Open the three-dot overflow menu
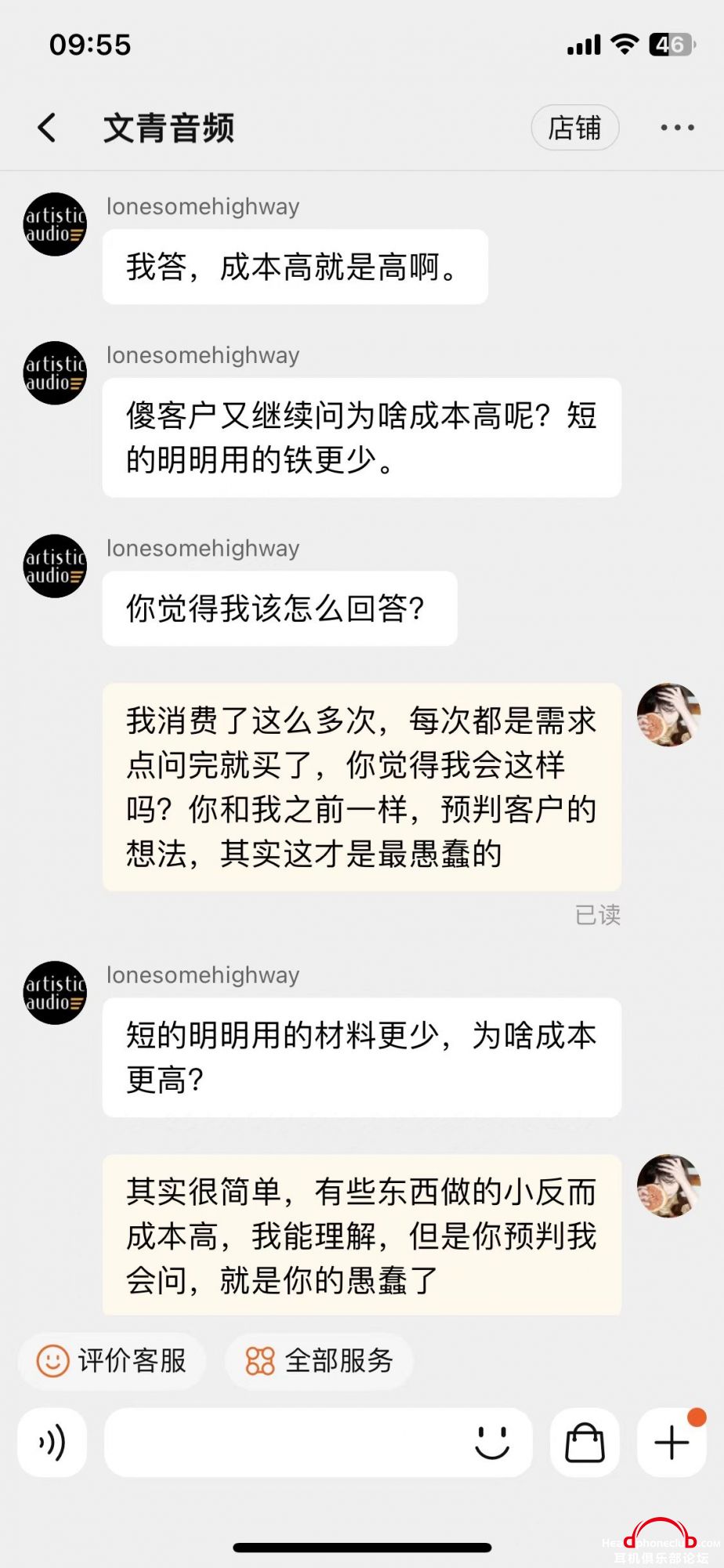The height and width of the screenshot is (1568, 724). (677, 128)
